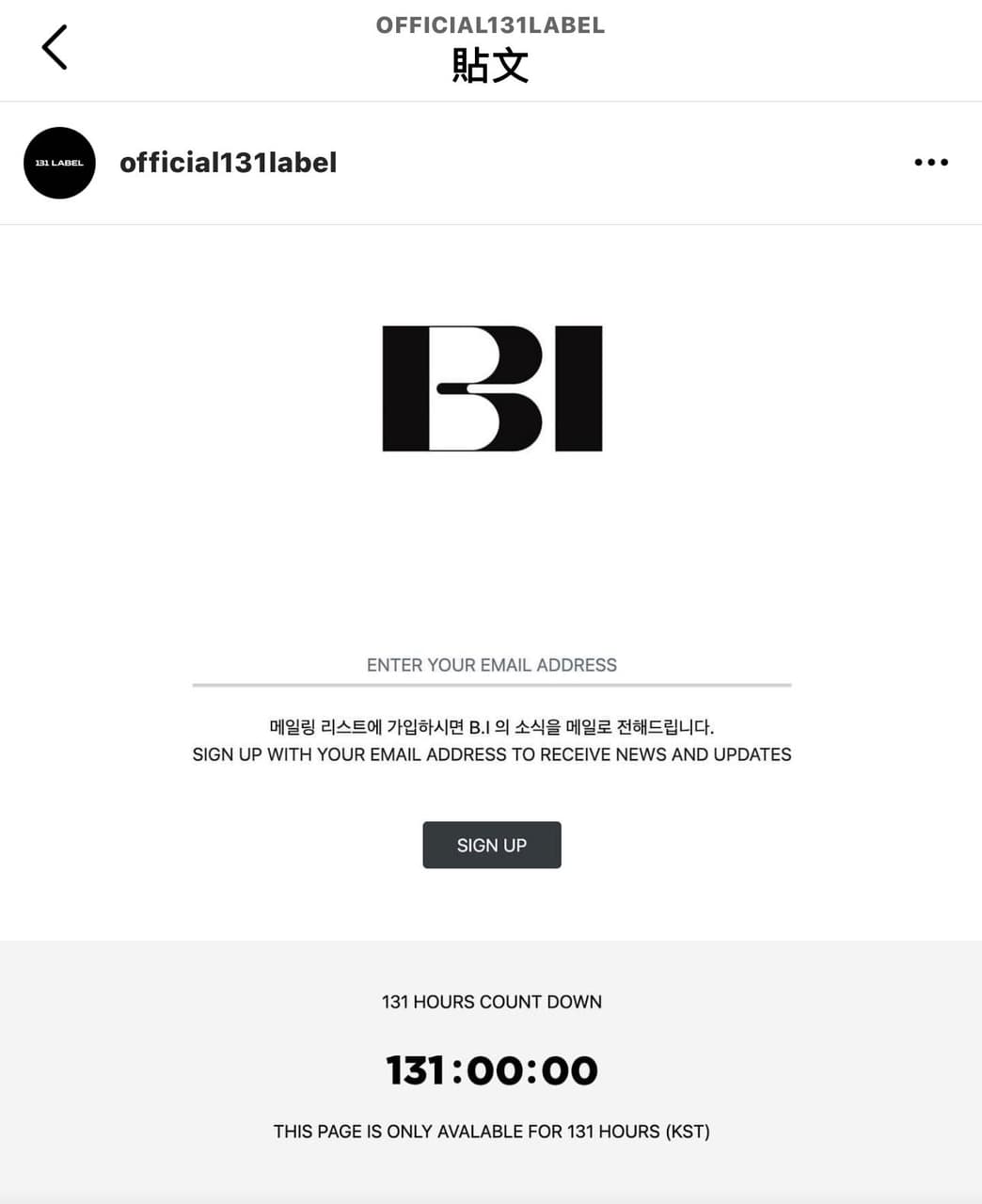Screen dimensions: 982x1204
Task: Open the official131label profile picture
Action: coord(59,163)
